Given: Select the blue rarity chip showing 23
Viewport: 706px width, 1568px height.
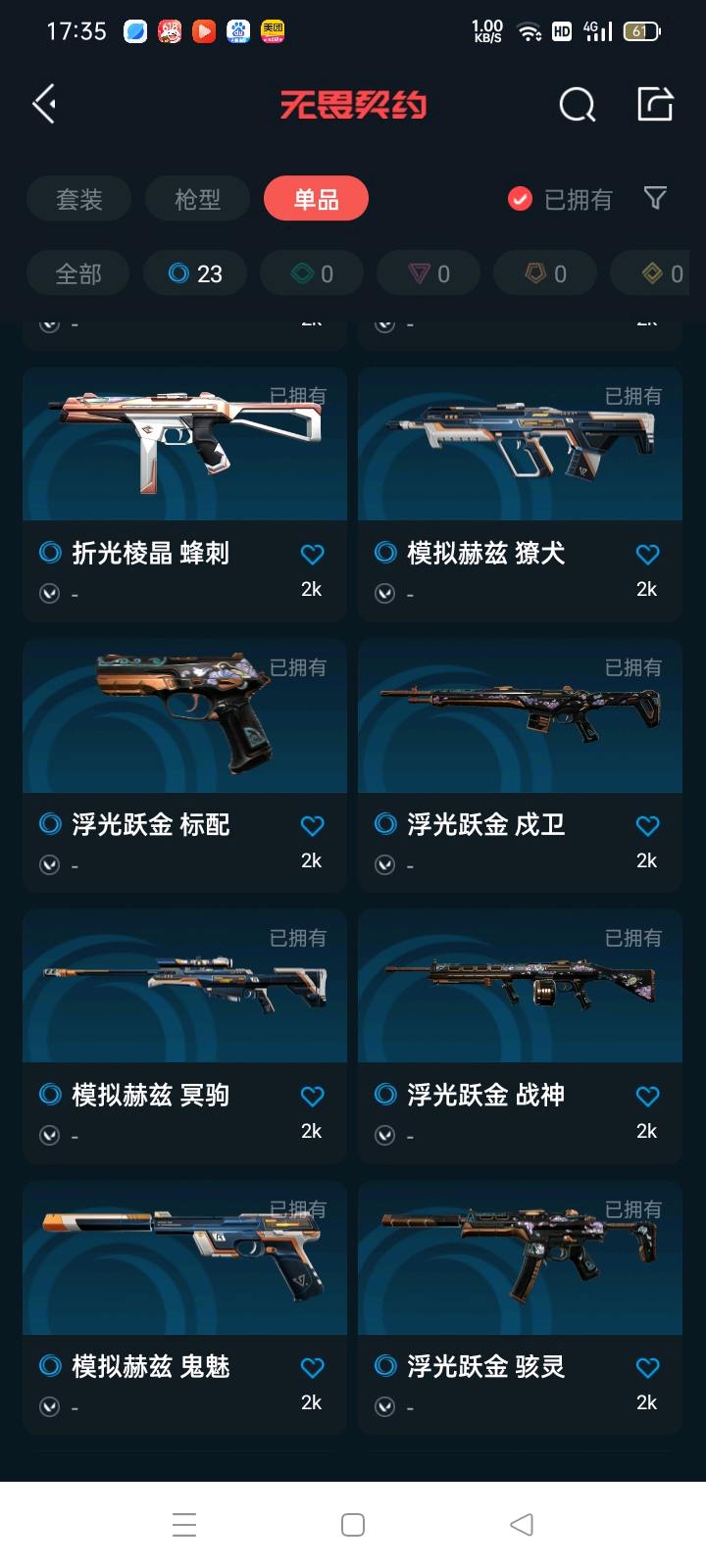Looking at the screenshot, I should [x=195, y=274].
